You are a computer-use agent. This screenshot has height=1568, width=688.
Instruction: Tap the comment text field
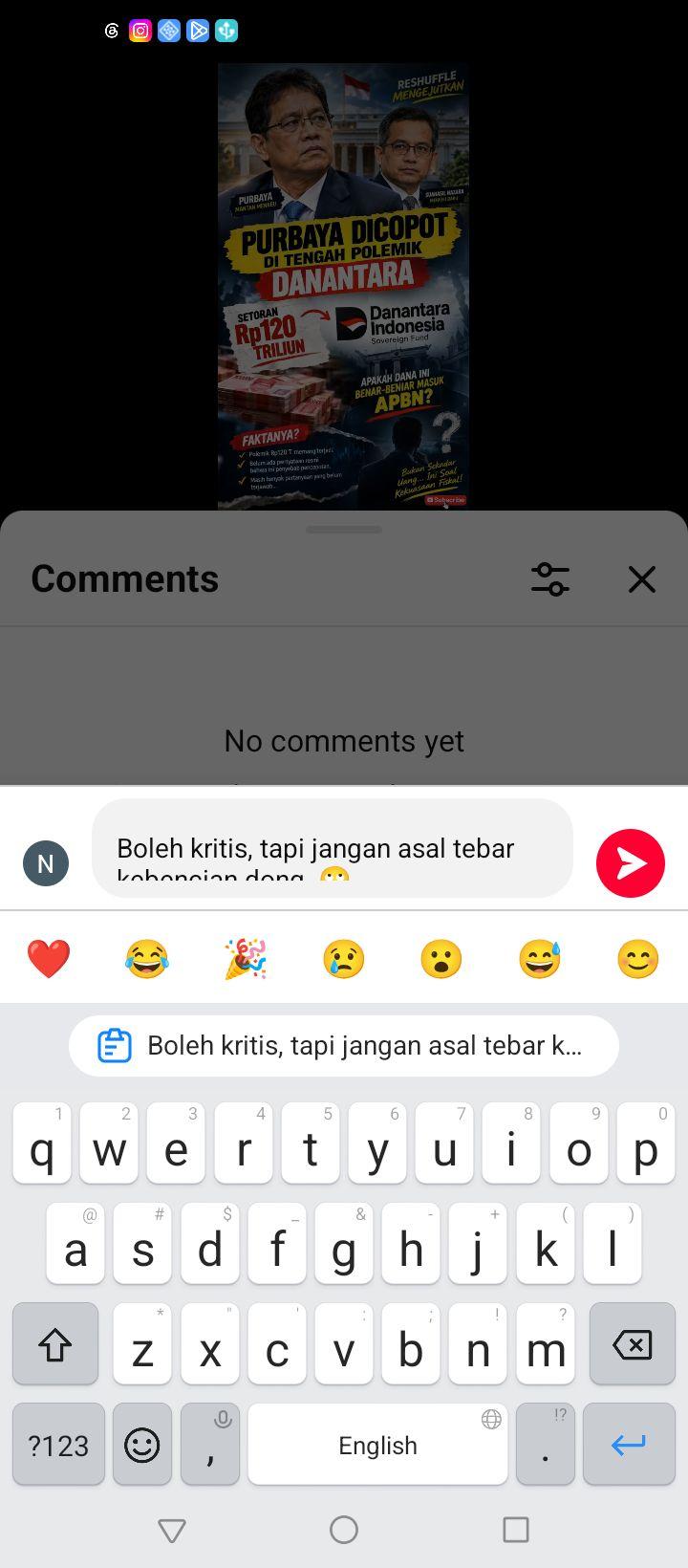(333, 848)
